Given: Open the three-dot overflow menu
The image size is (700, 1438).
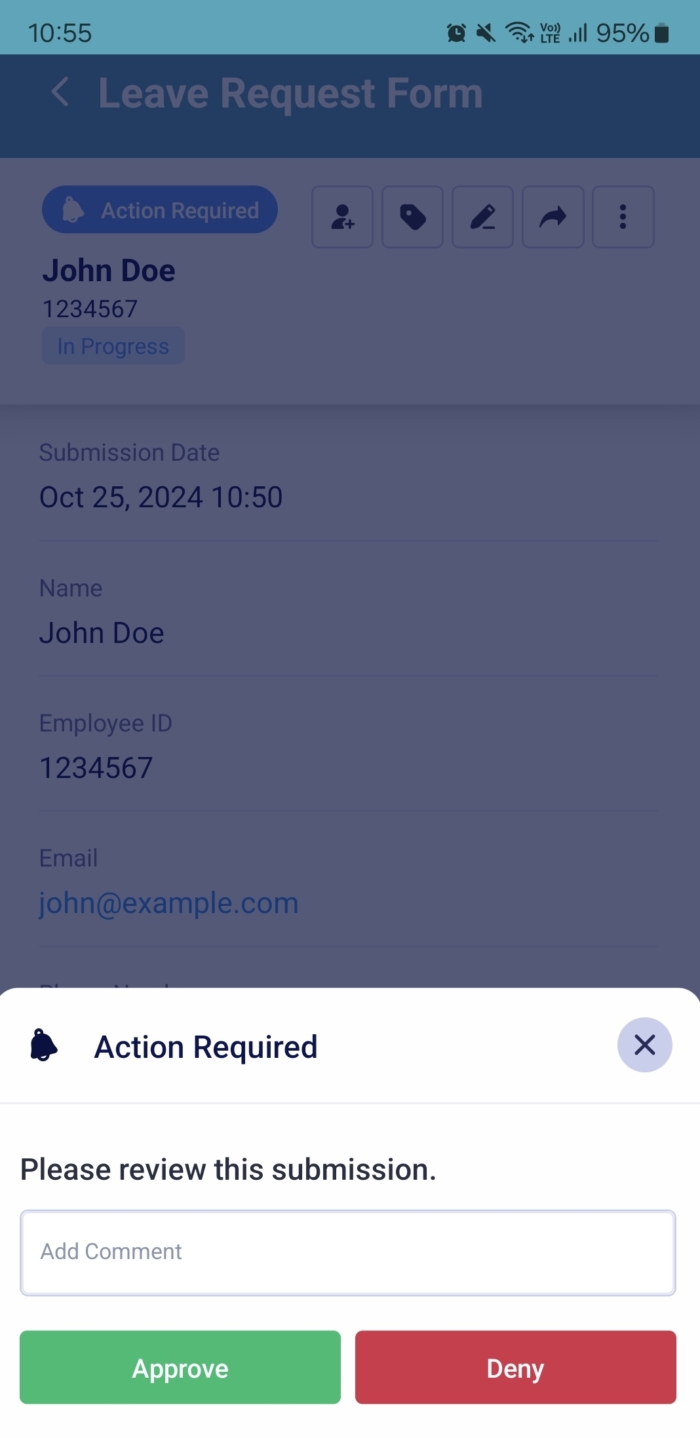Looking at the screenshot, I should [x=623, y=216].
